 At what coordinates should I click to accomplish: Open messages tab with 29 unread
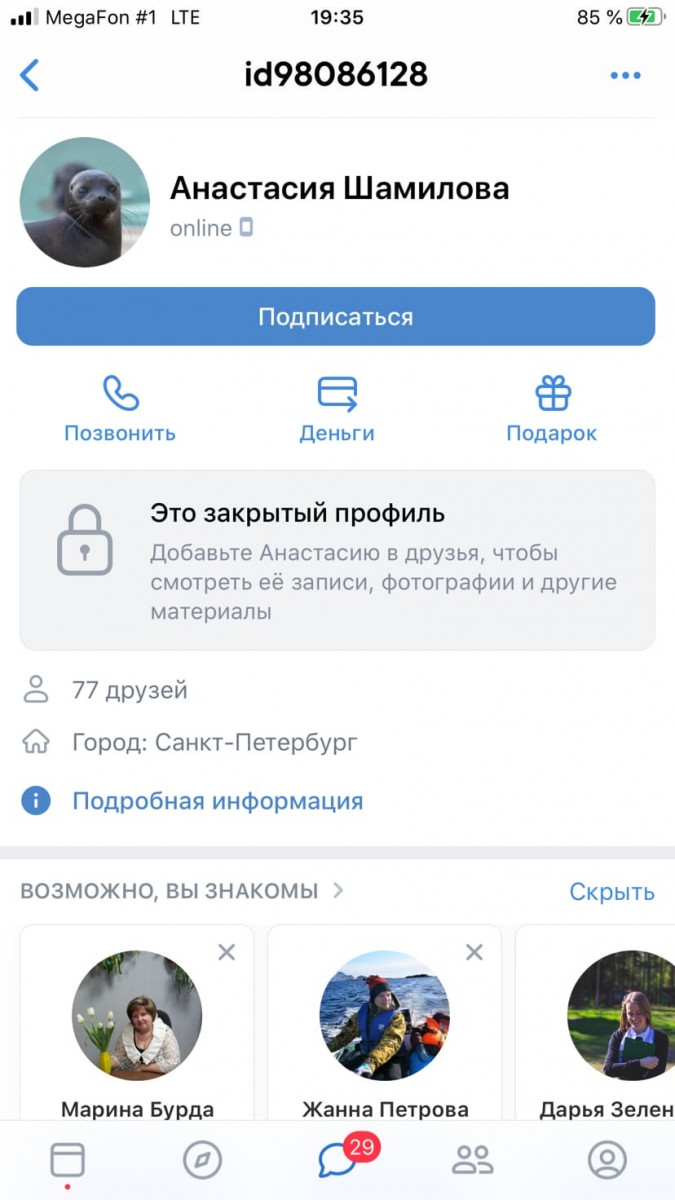[x=337, y=1160]
